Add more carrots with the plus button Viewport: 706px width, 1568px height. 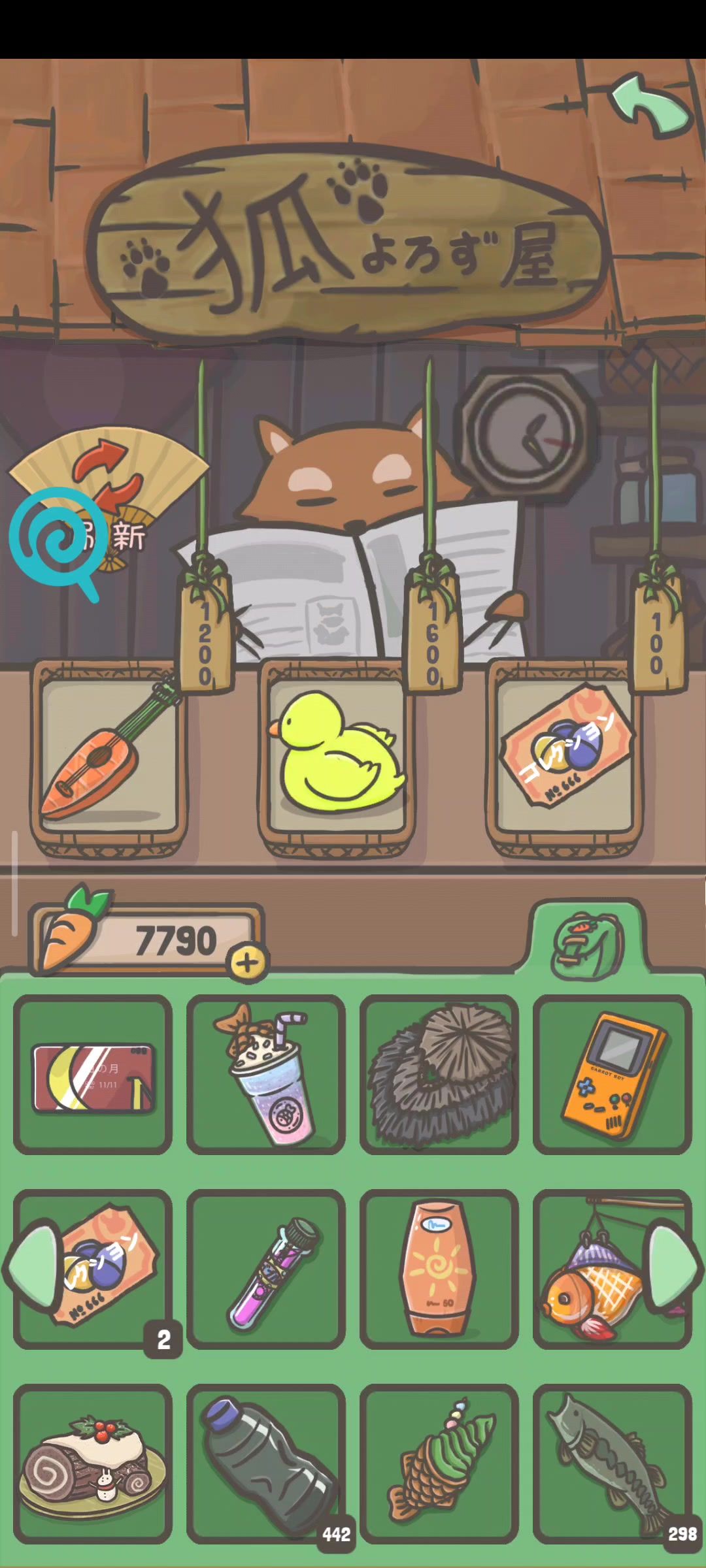(247, 962)
